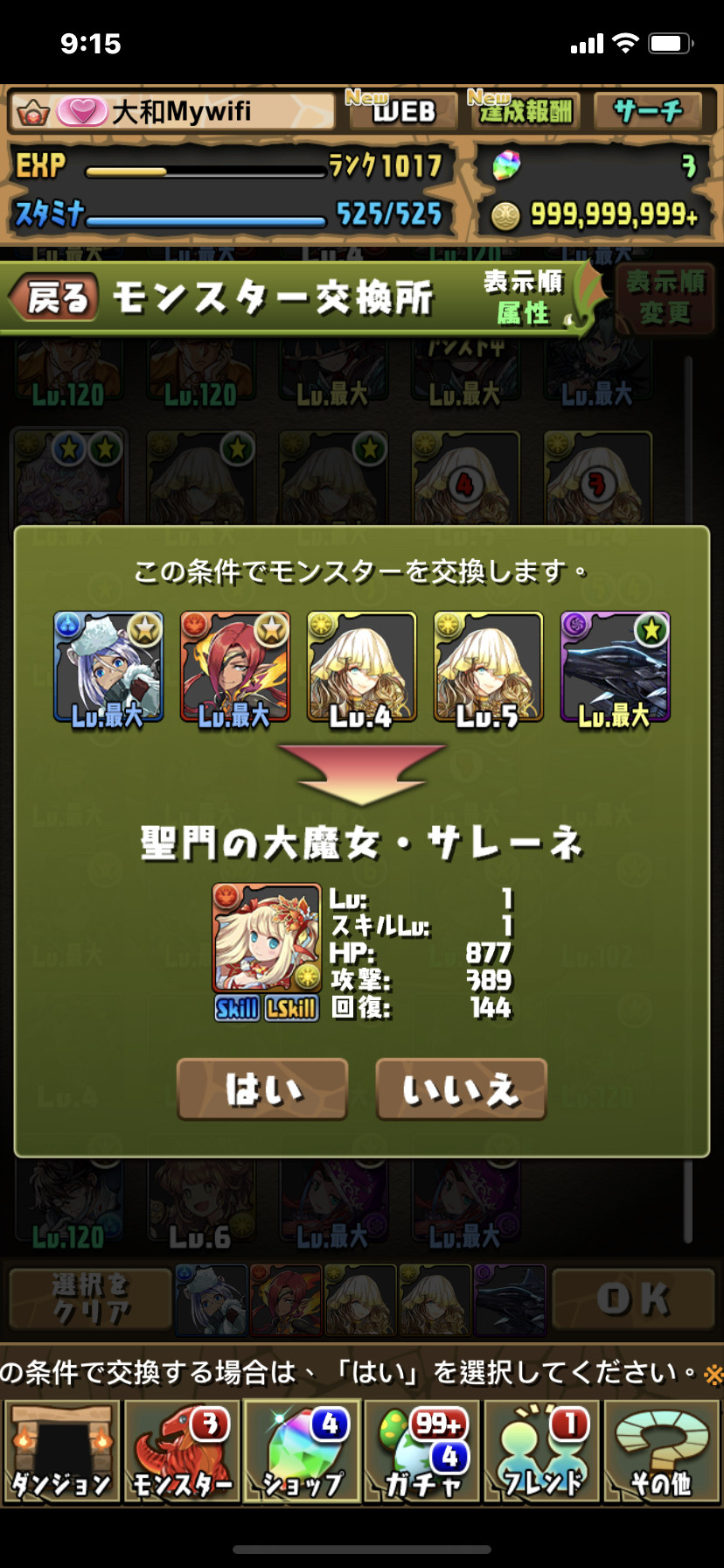Tap the サーチ search button
Screen dimensions: 724x1568
648,110
